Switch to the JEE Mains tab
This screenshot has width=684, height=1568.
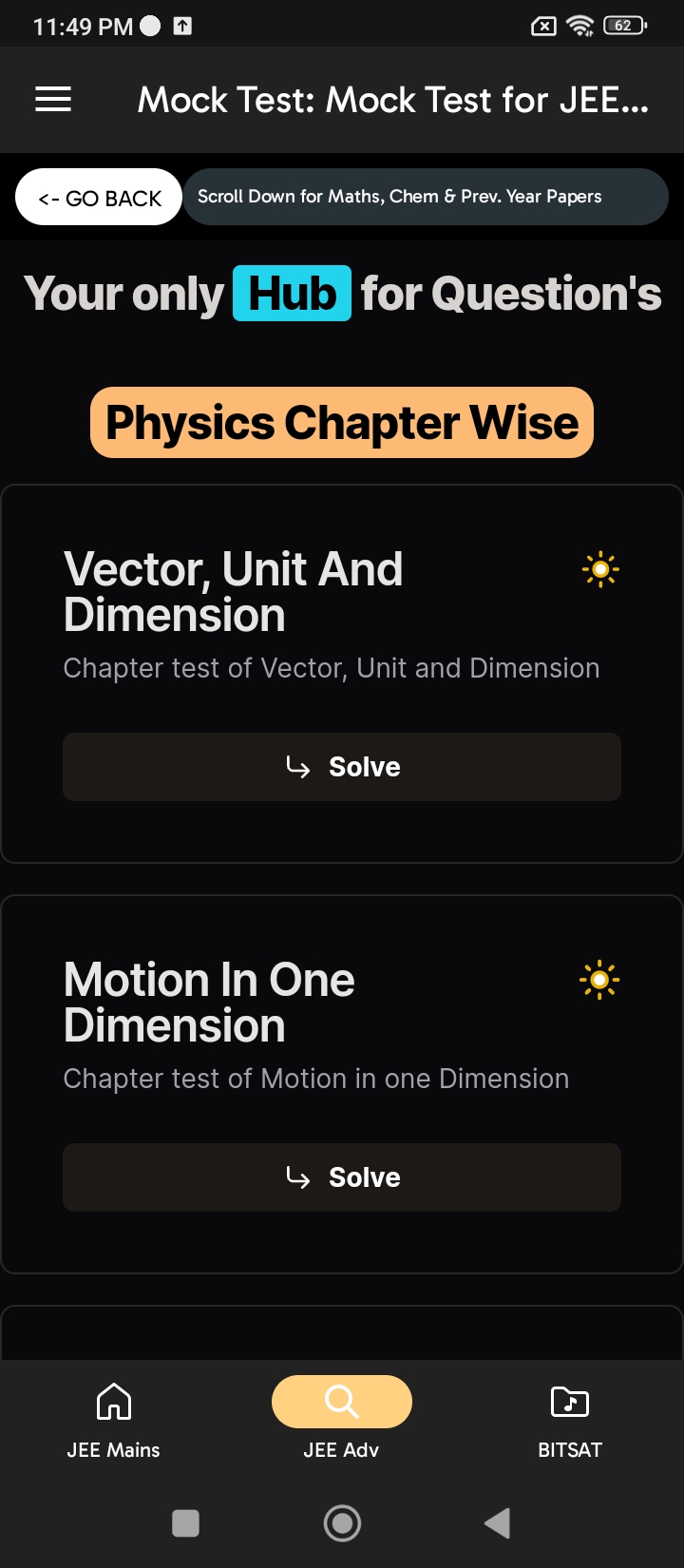[114, 1420]
